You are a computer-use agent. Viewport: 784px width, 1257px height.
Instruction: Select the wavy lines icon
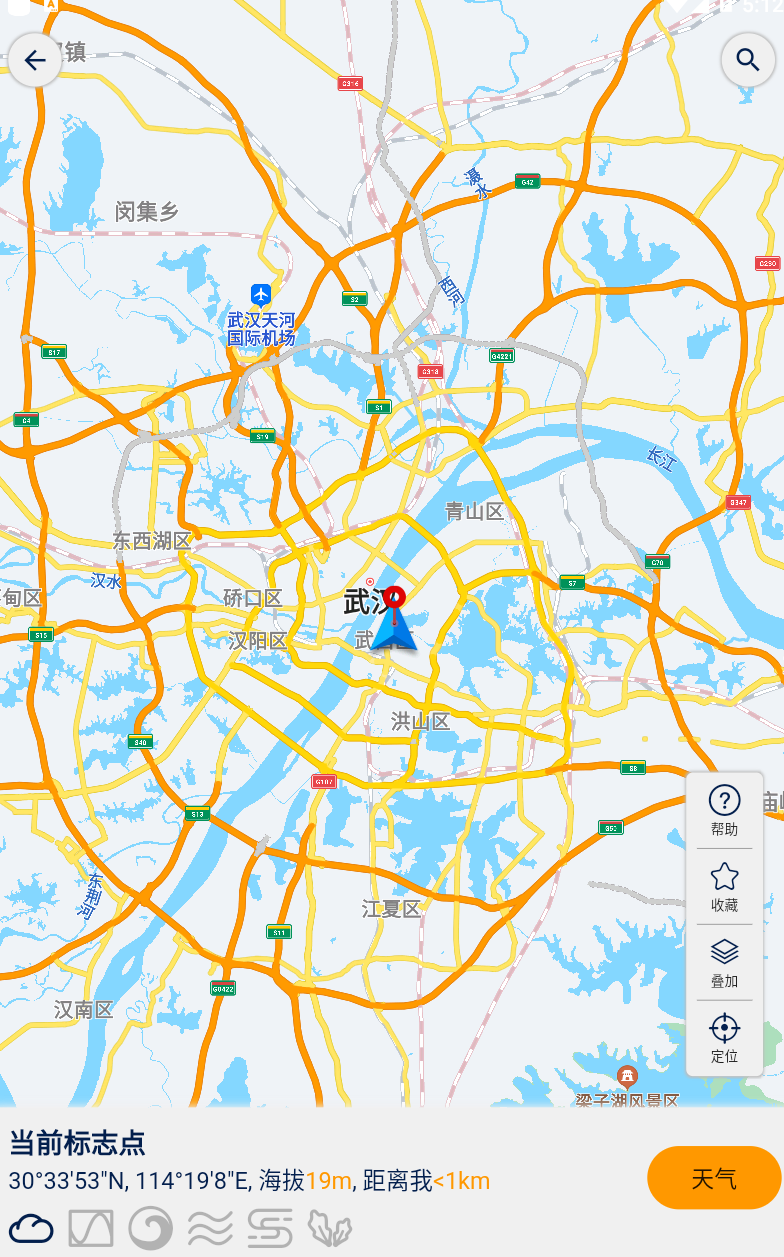[210, 1228]
